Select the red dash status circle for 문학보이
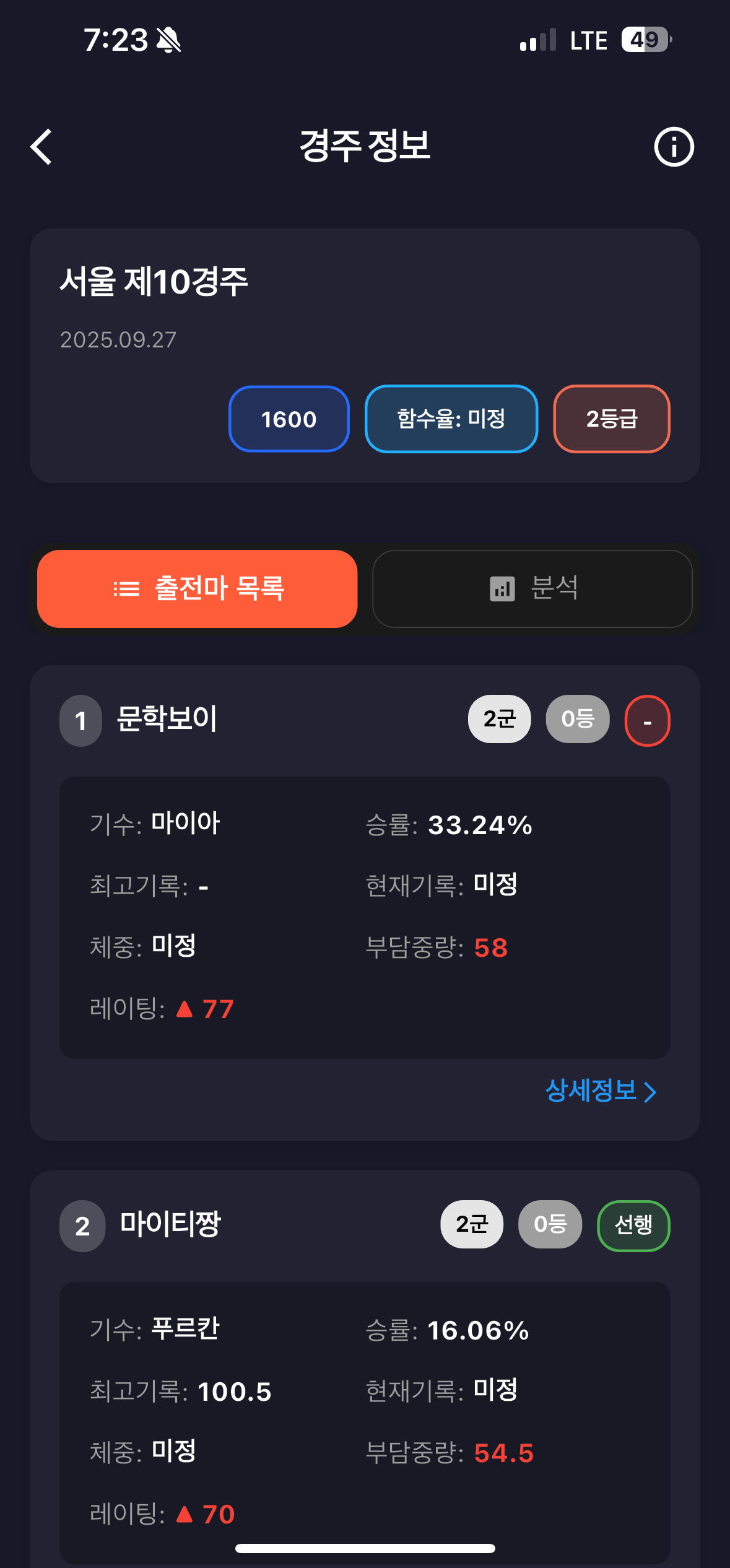The height and width of the screenshot is (1568, 730). [x=646, y=719]
